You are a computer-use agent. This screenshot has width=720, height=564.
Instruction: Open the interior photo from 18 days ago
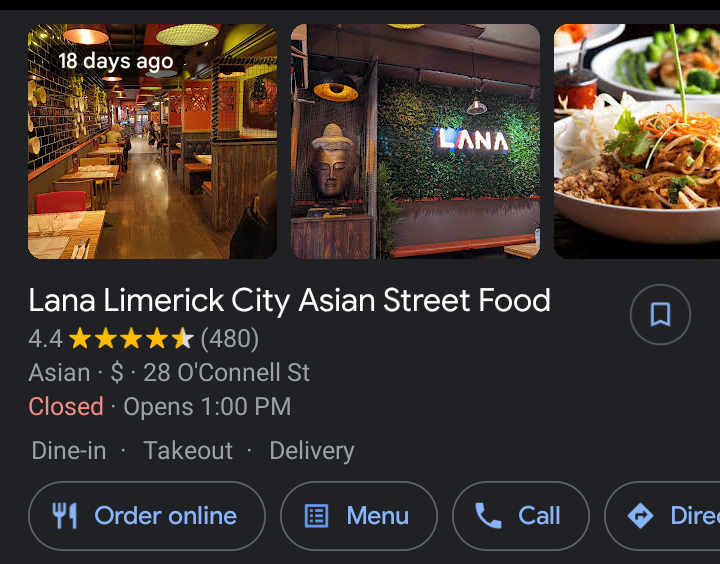(152, 142)
